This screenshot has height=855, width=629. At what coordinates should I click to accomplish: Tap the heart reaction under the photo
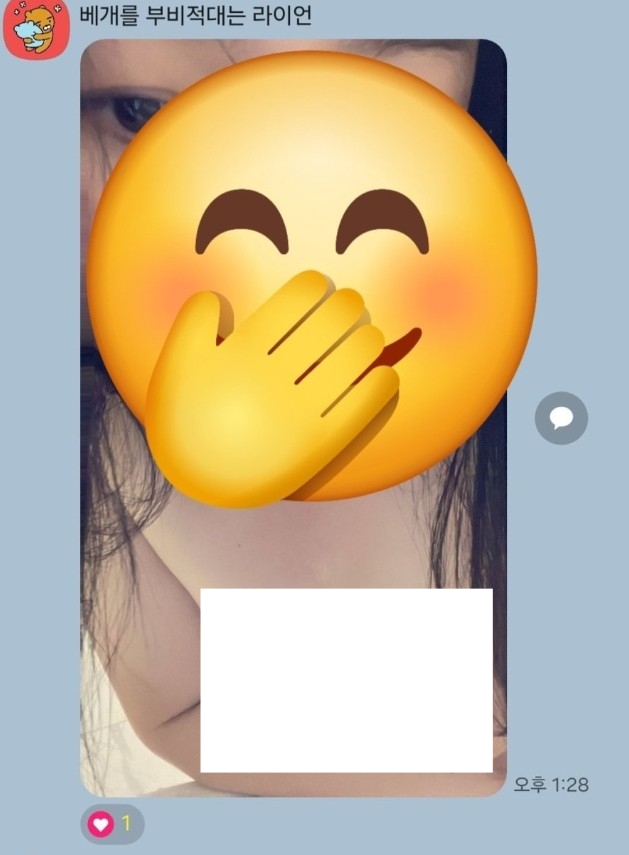[x=111, y=825]
